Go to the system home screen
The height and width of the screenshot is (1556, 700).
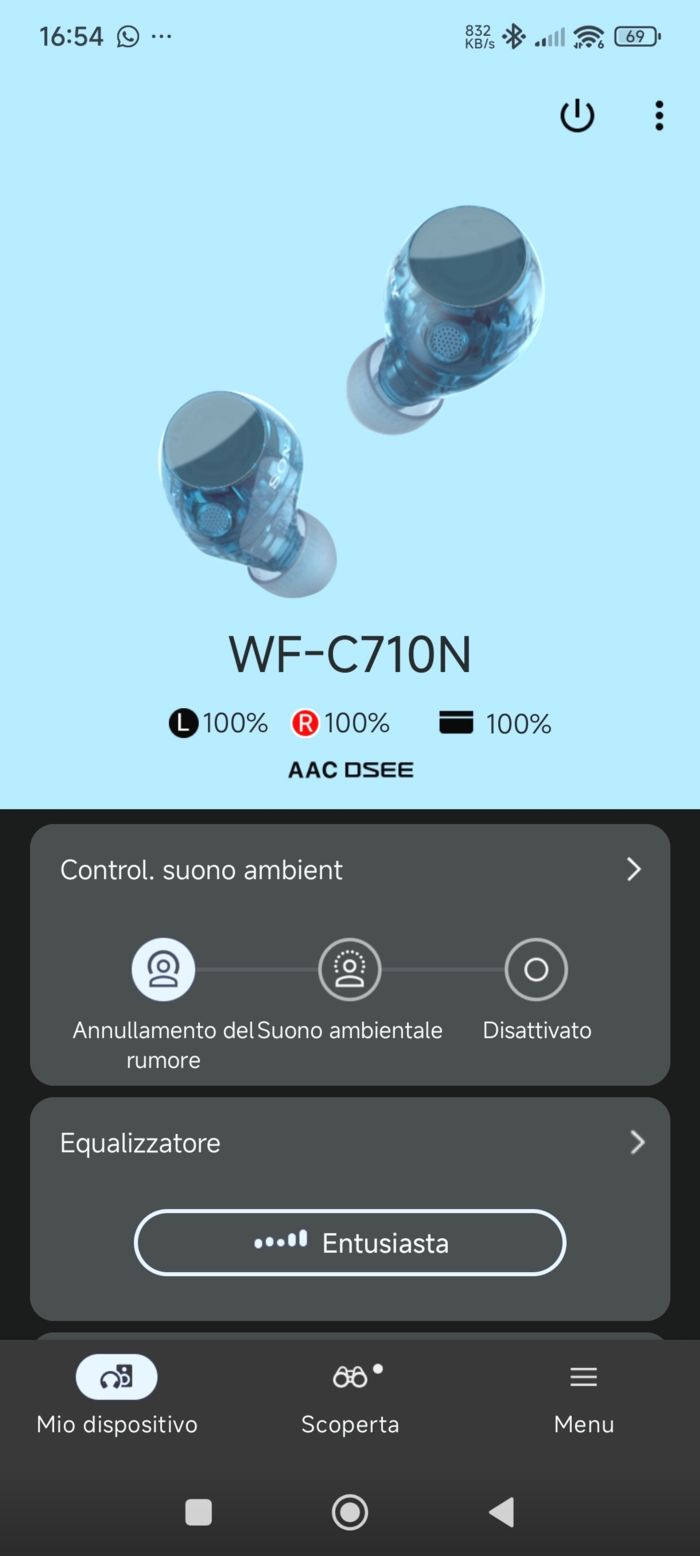(x=350, y=1512)
